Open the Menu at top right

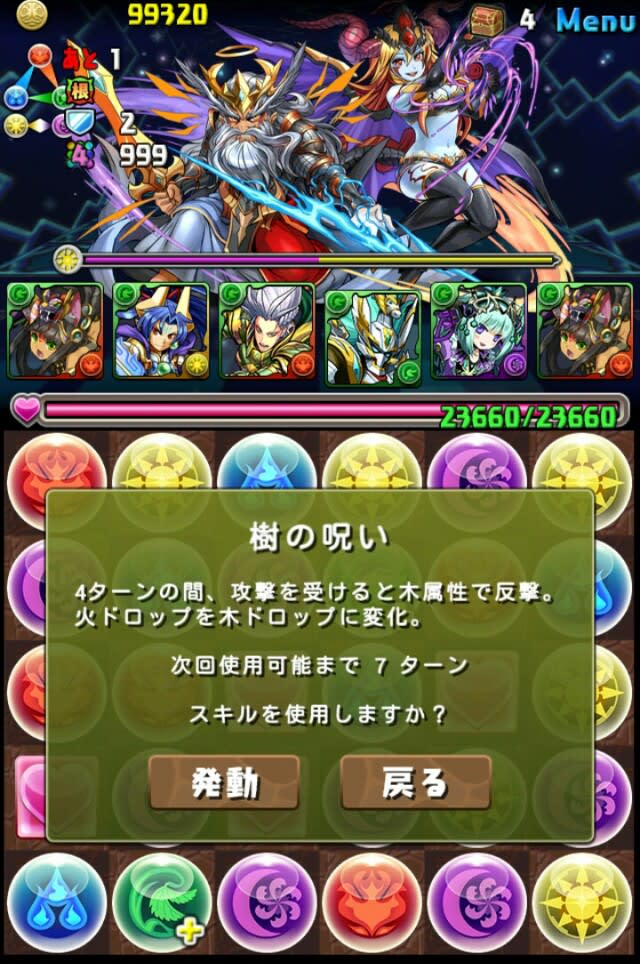point(594,19)
